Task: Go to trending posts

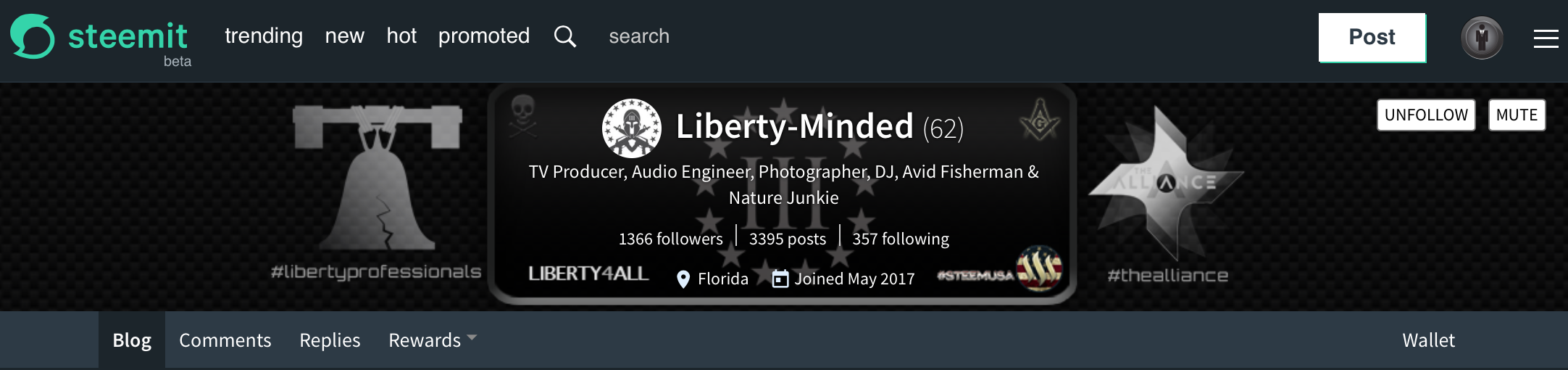Action: [x=264, y=36]
